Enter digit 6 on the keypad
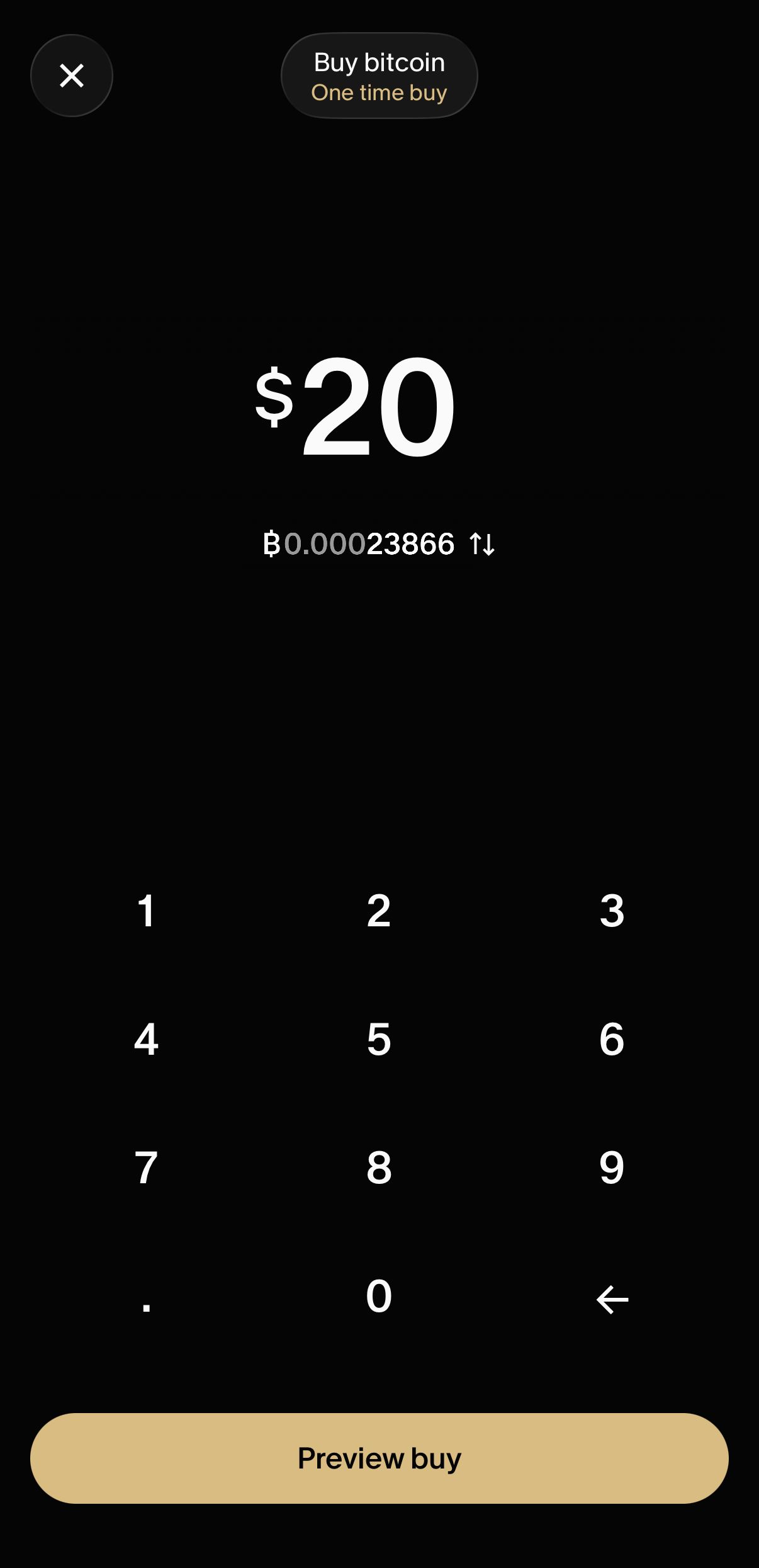759x1568 pixels. 612,1039
